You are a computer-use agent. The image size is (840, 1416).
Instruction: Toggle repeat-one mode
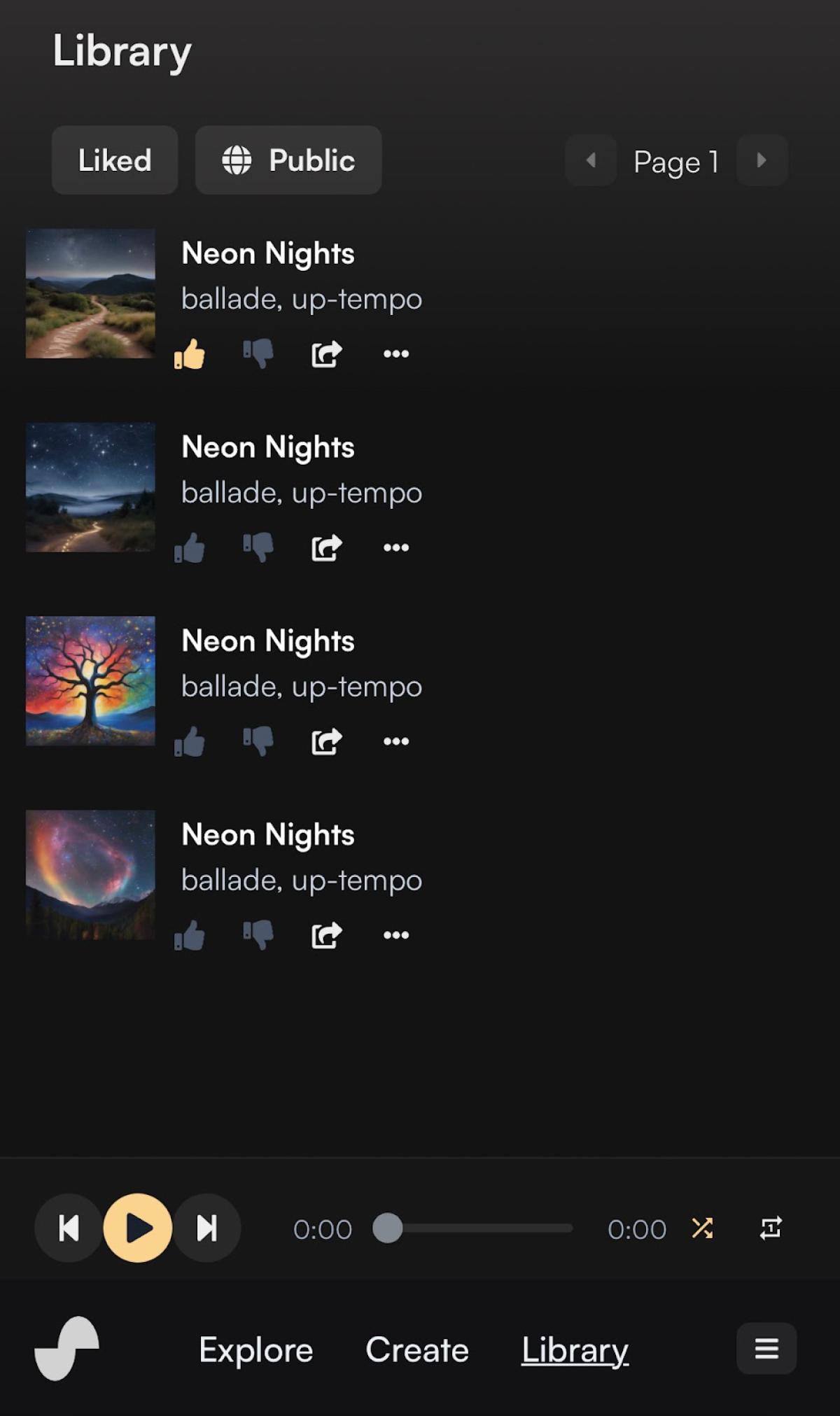[771, 1228]
